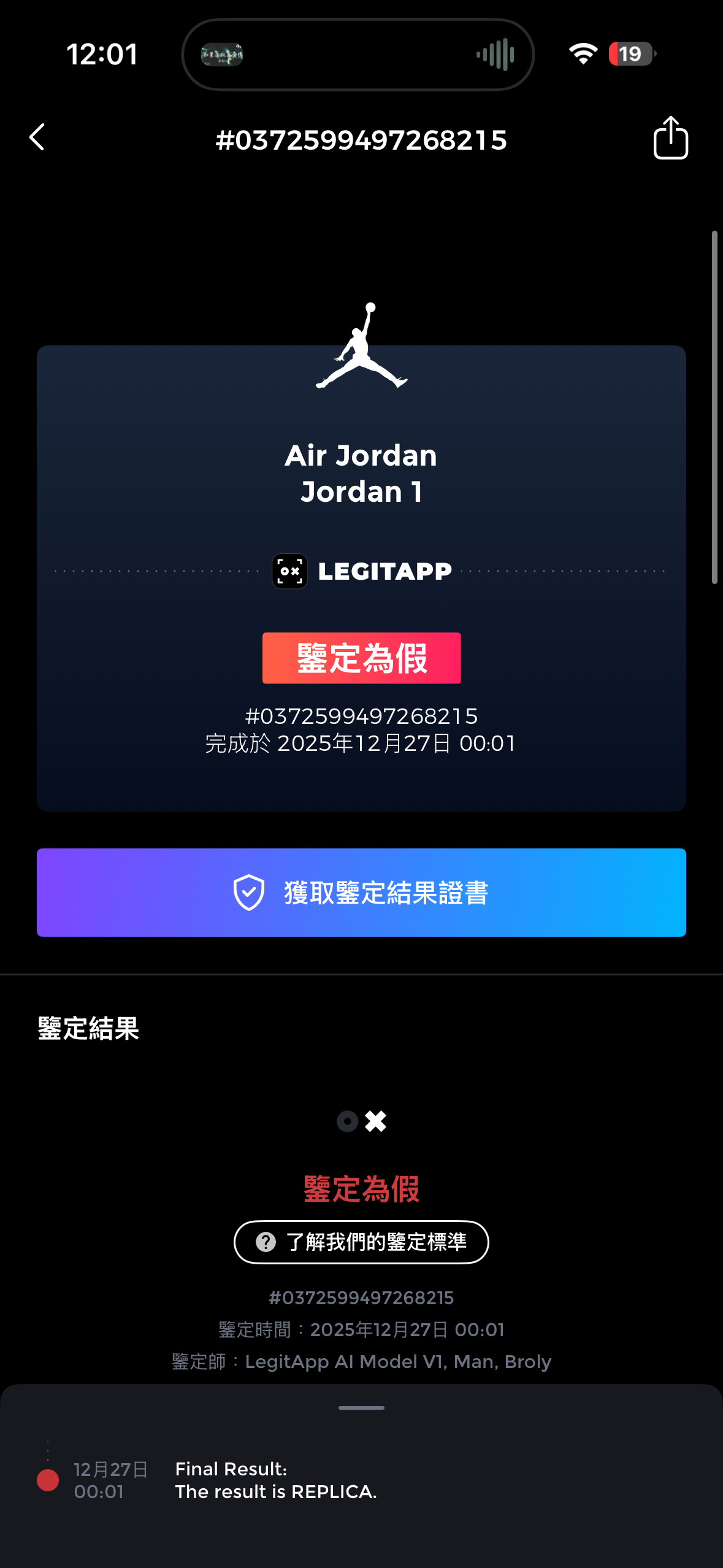The width and height of the screenshot is (723, 1568).
Task: Open 了解我們的鑒定標準 link
Action: click(361, 1242)
